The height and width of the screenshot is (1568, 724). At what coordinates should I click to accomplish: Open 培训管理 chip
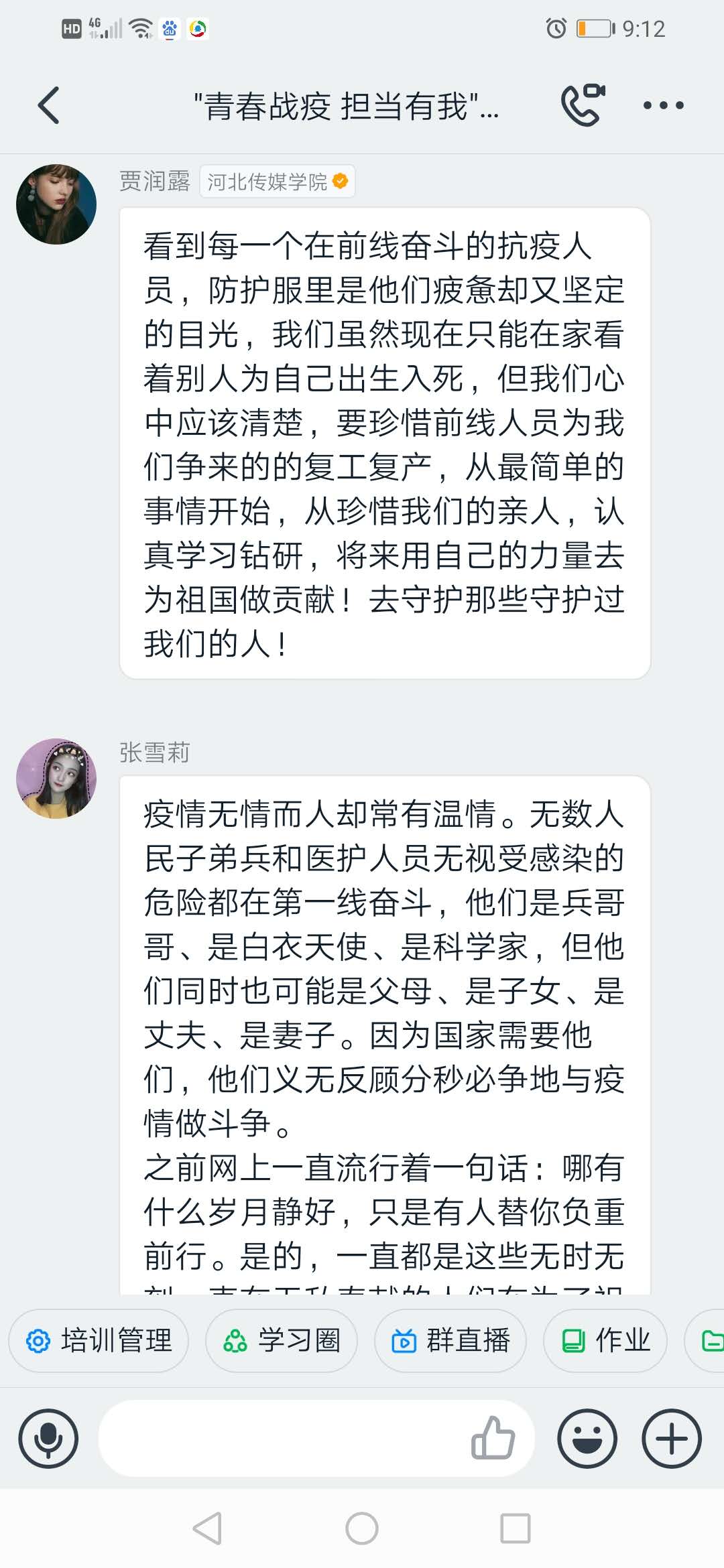pos(99,1341)
